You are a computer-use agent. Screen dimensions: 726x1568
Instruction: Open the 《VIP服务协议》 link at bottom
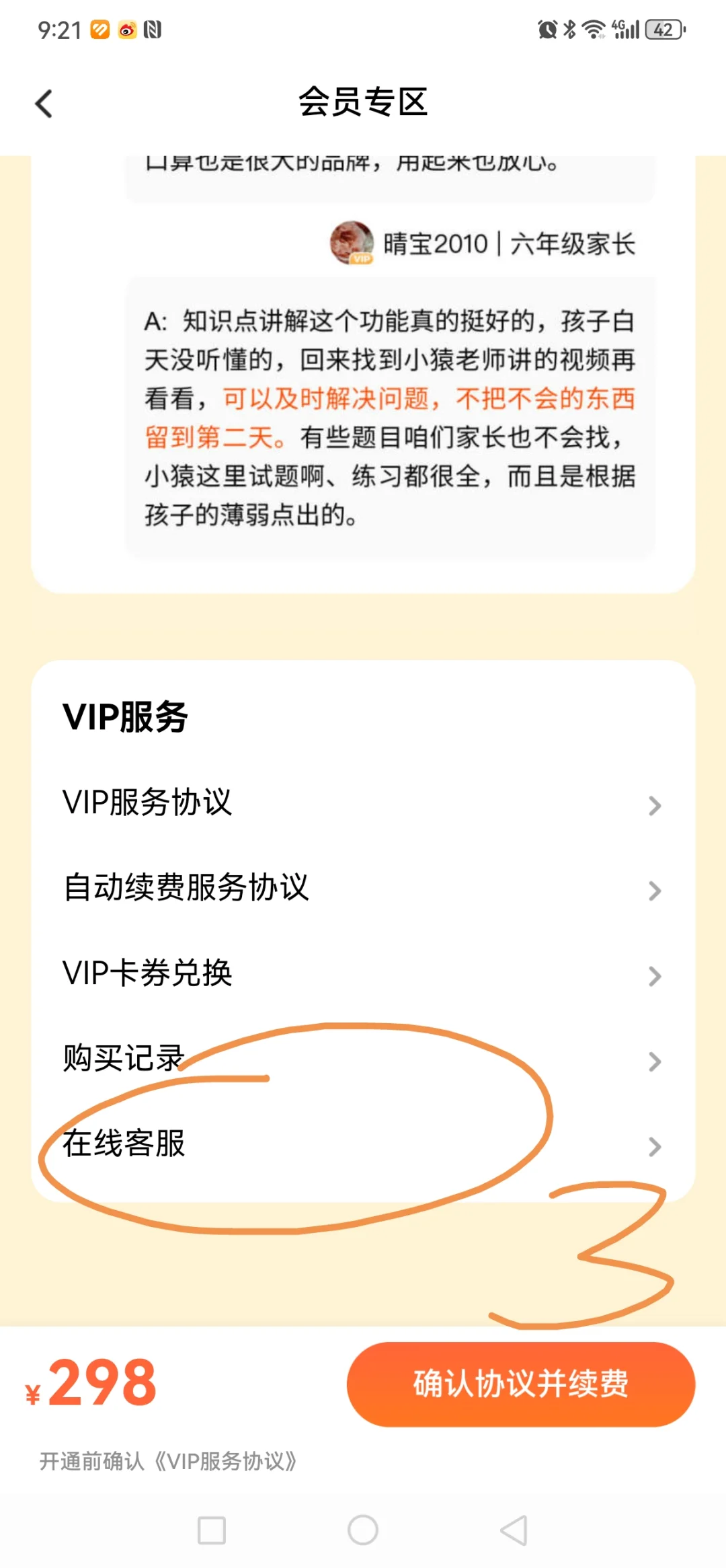(x=225, y=1461)
